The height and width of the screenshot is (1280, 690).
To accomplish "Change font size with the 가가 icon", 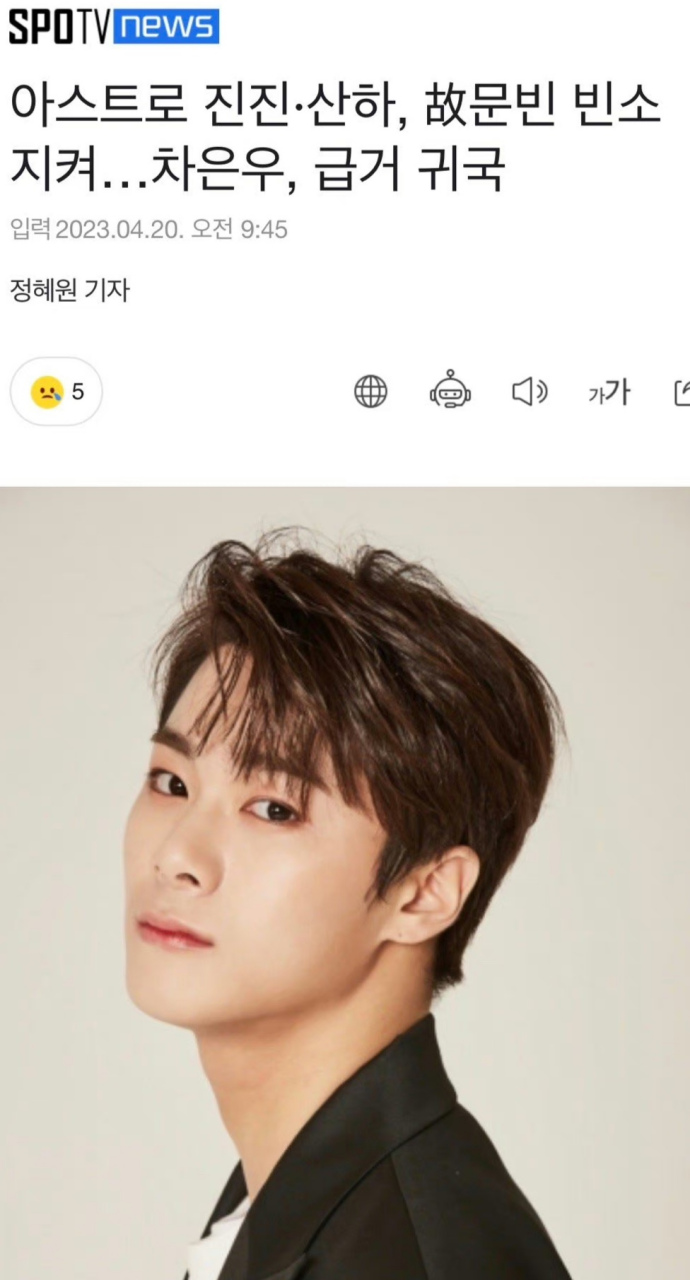I will [x=609, y=393].
